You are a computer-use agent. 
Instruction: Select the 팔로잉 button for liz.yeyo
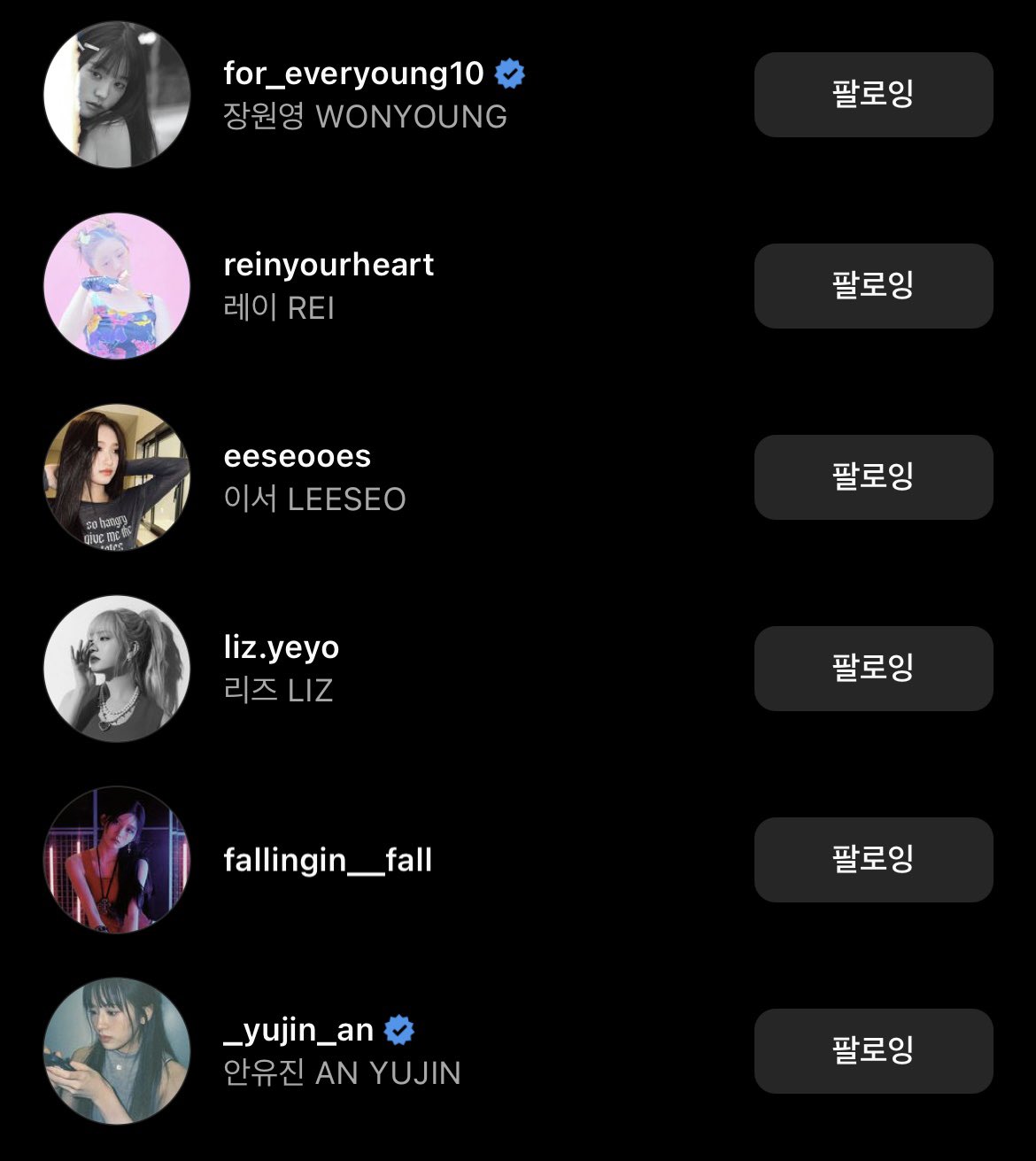[873, 669]
